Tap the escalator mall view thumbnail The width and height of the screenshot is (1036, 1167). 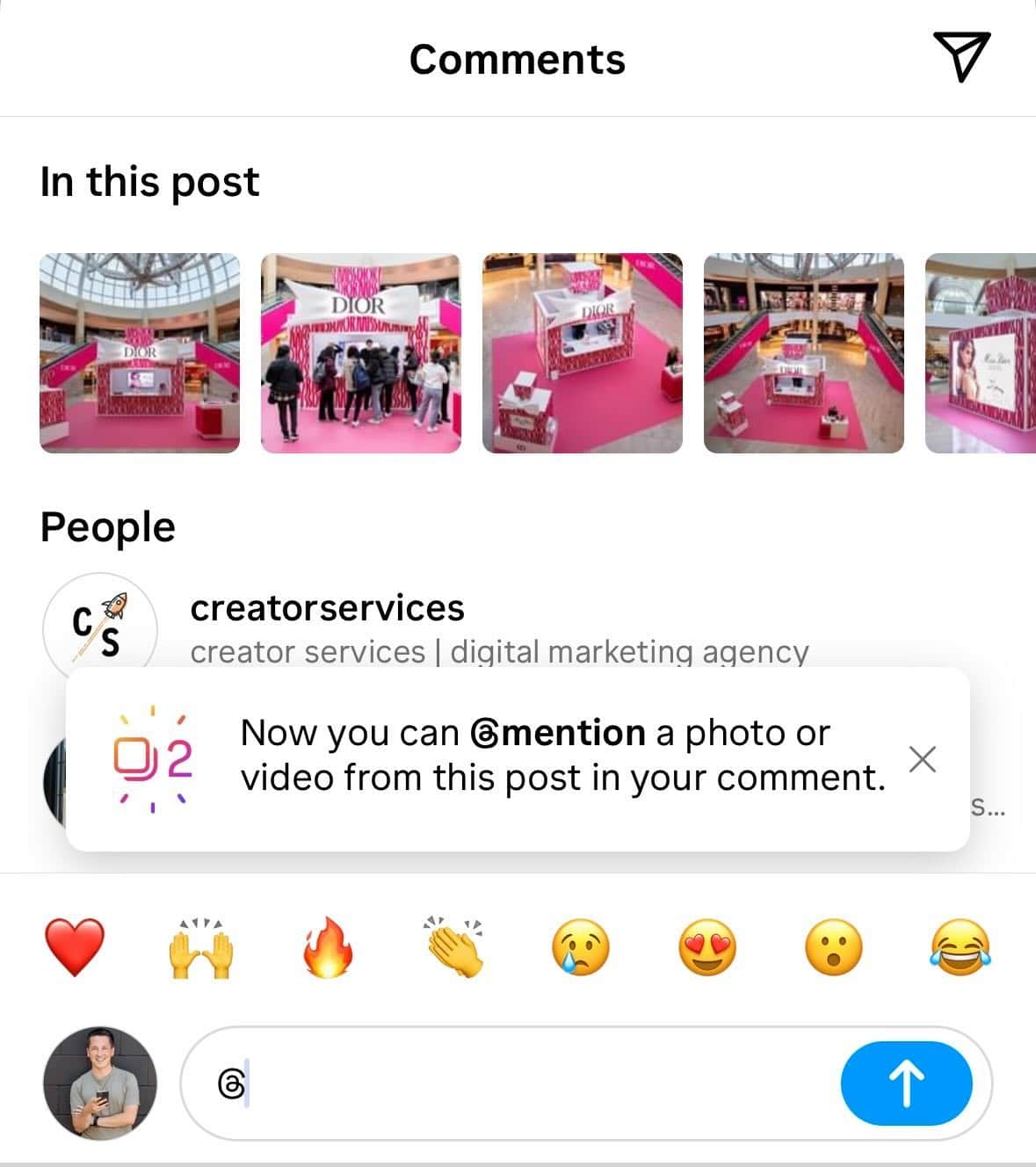coord(806,352)
